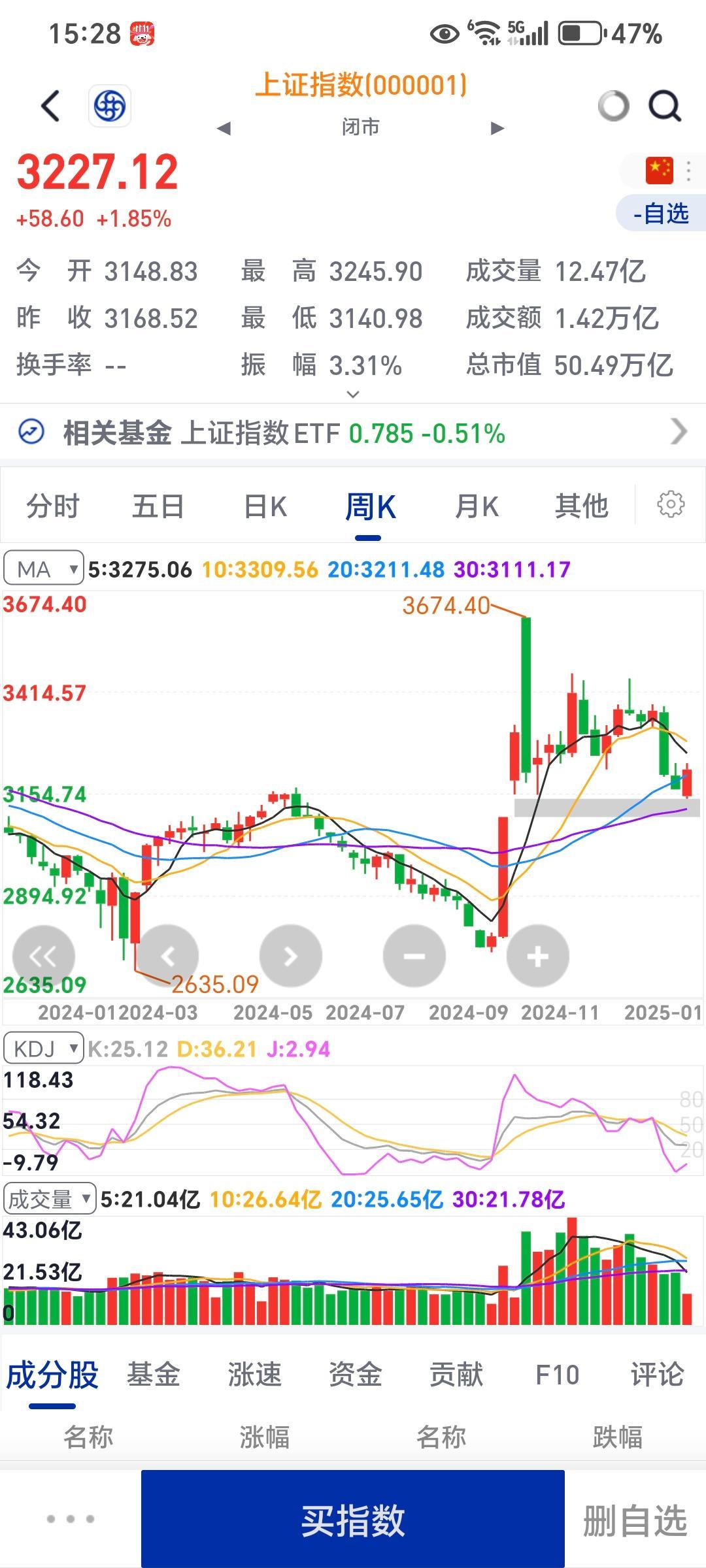The width and height of the screenshot is (706, 1568).
Task: Open 相关基金 上证指数ETF row
Action: tap(353, 433)
